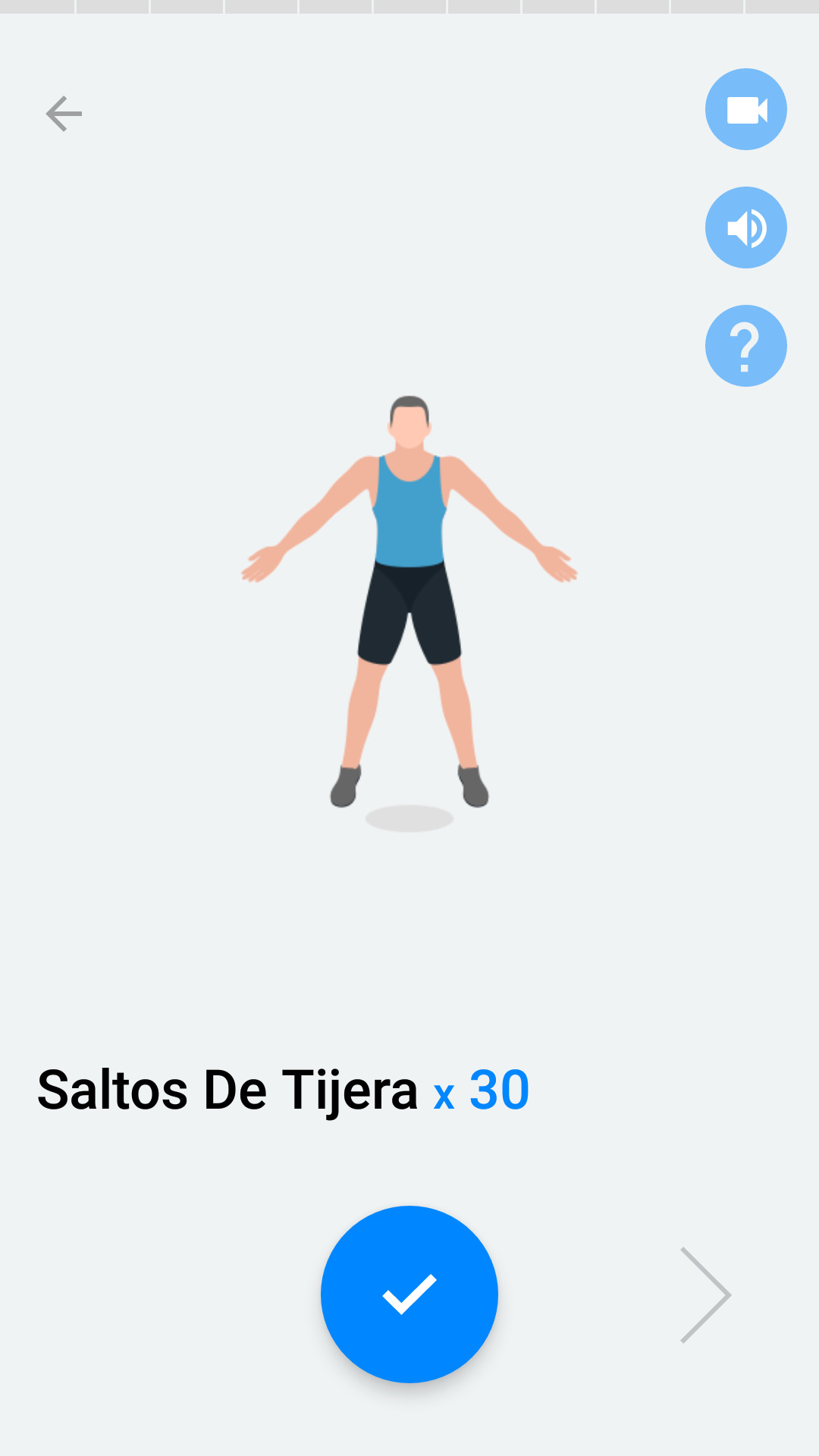Skip to the next exercise
This screenshot has width=819, height=1456.
(705, 1294)
